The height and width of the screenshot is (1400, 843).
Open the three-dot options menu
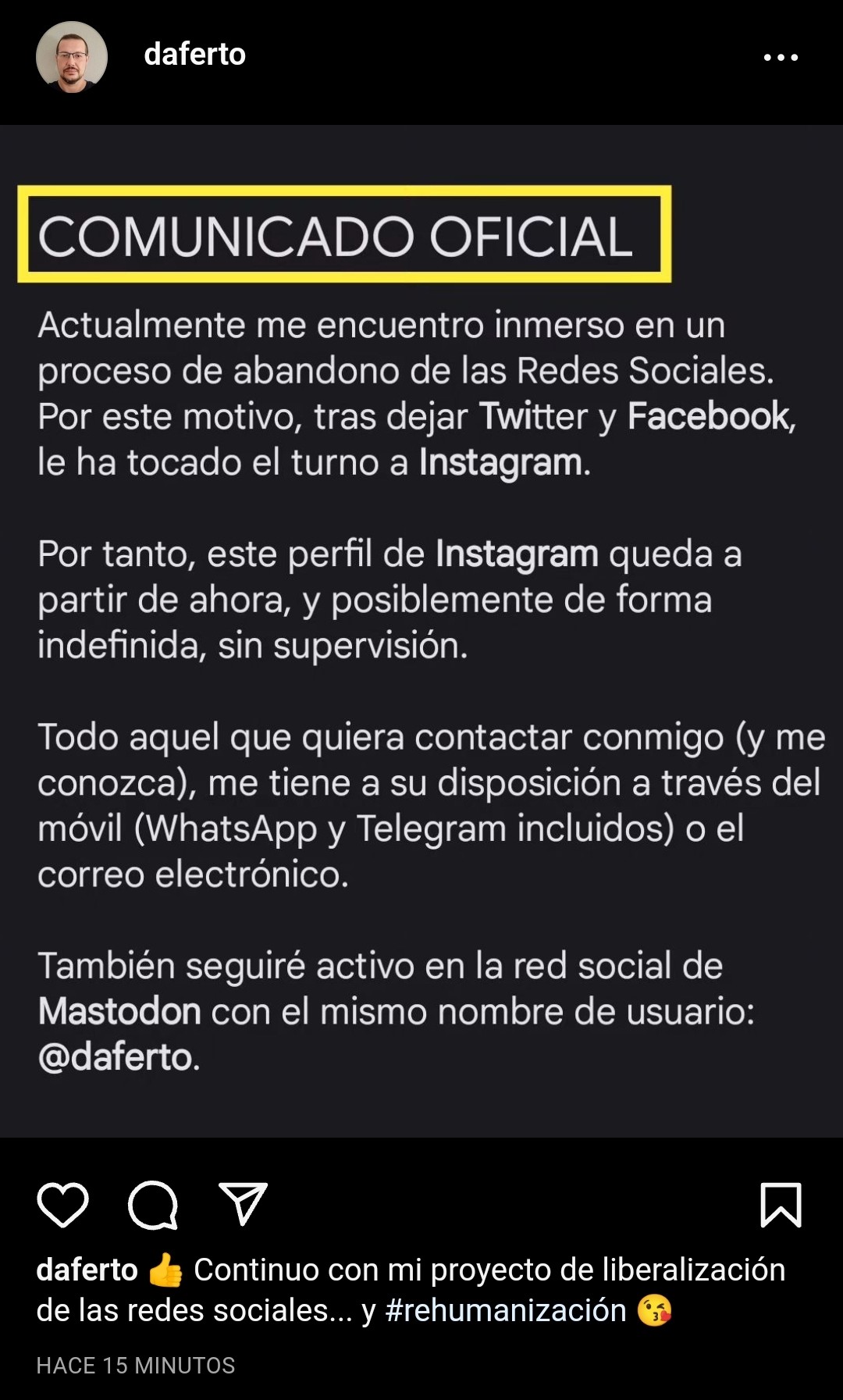(781, 57)
